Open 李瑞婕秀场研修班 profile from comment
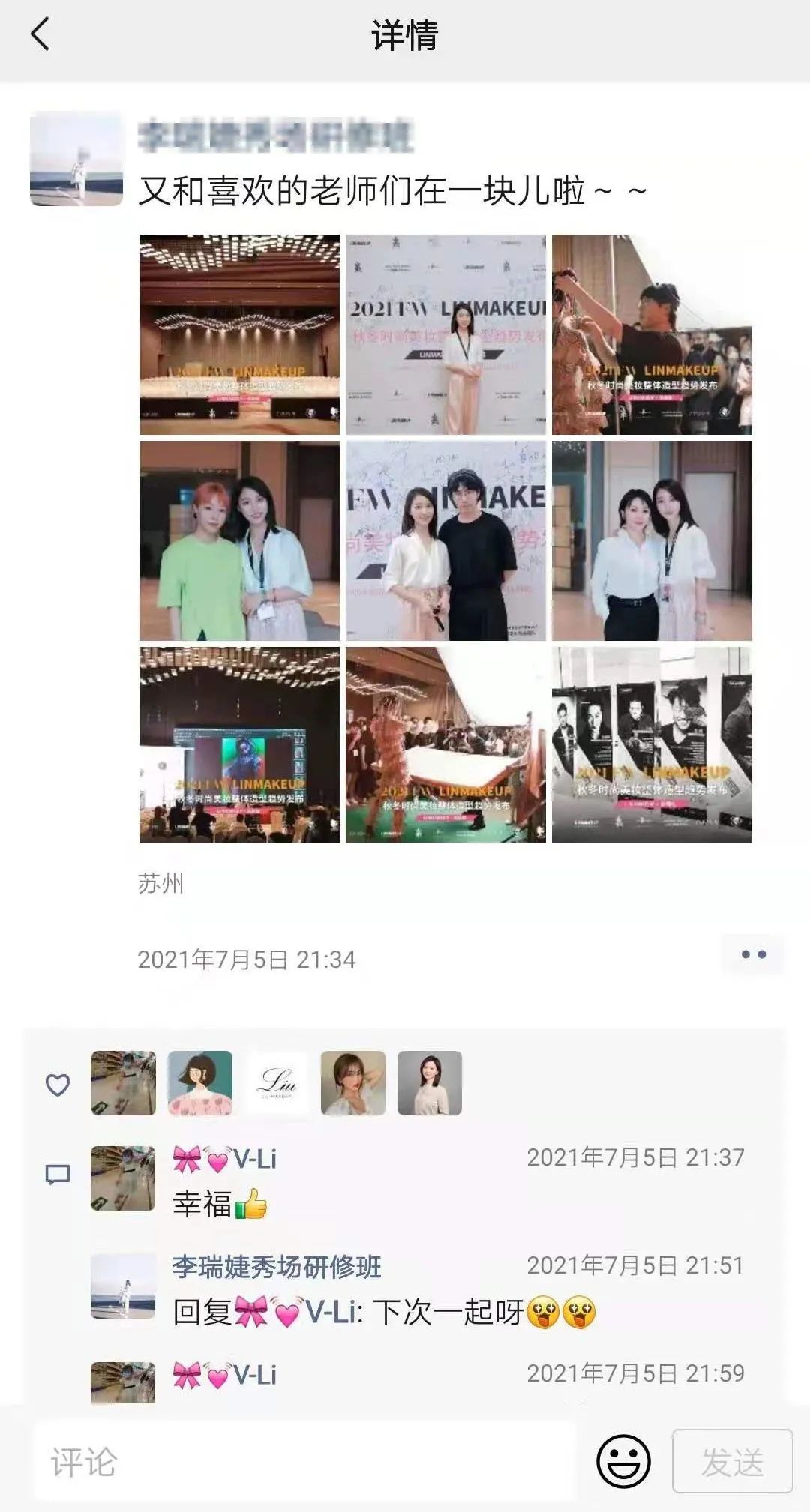 coord(277,1267)
